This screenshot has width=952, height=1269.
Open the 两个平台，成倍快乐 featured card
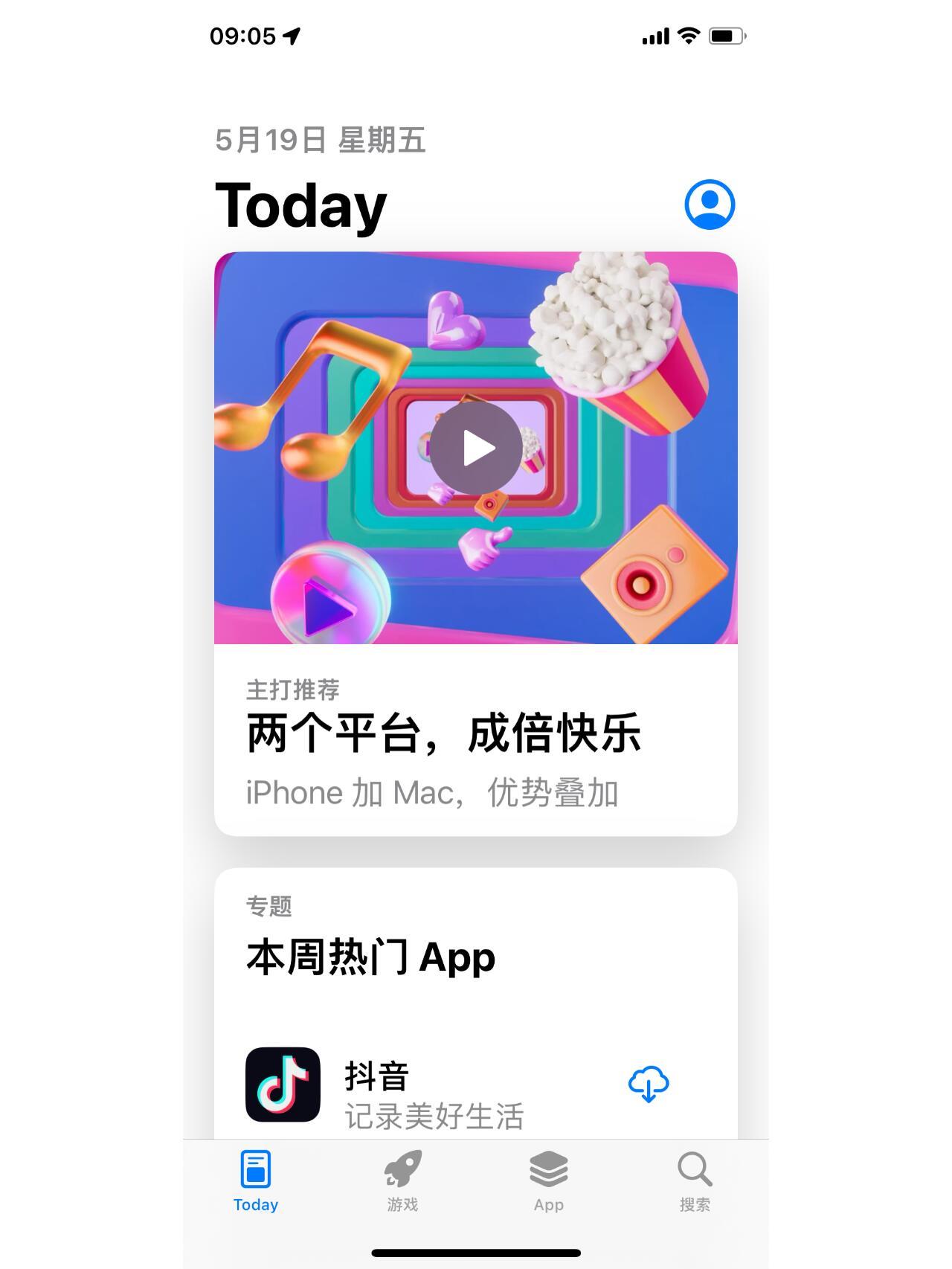[443, 734]
